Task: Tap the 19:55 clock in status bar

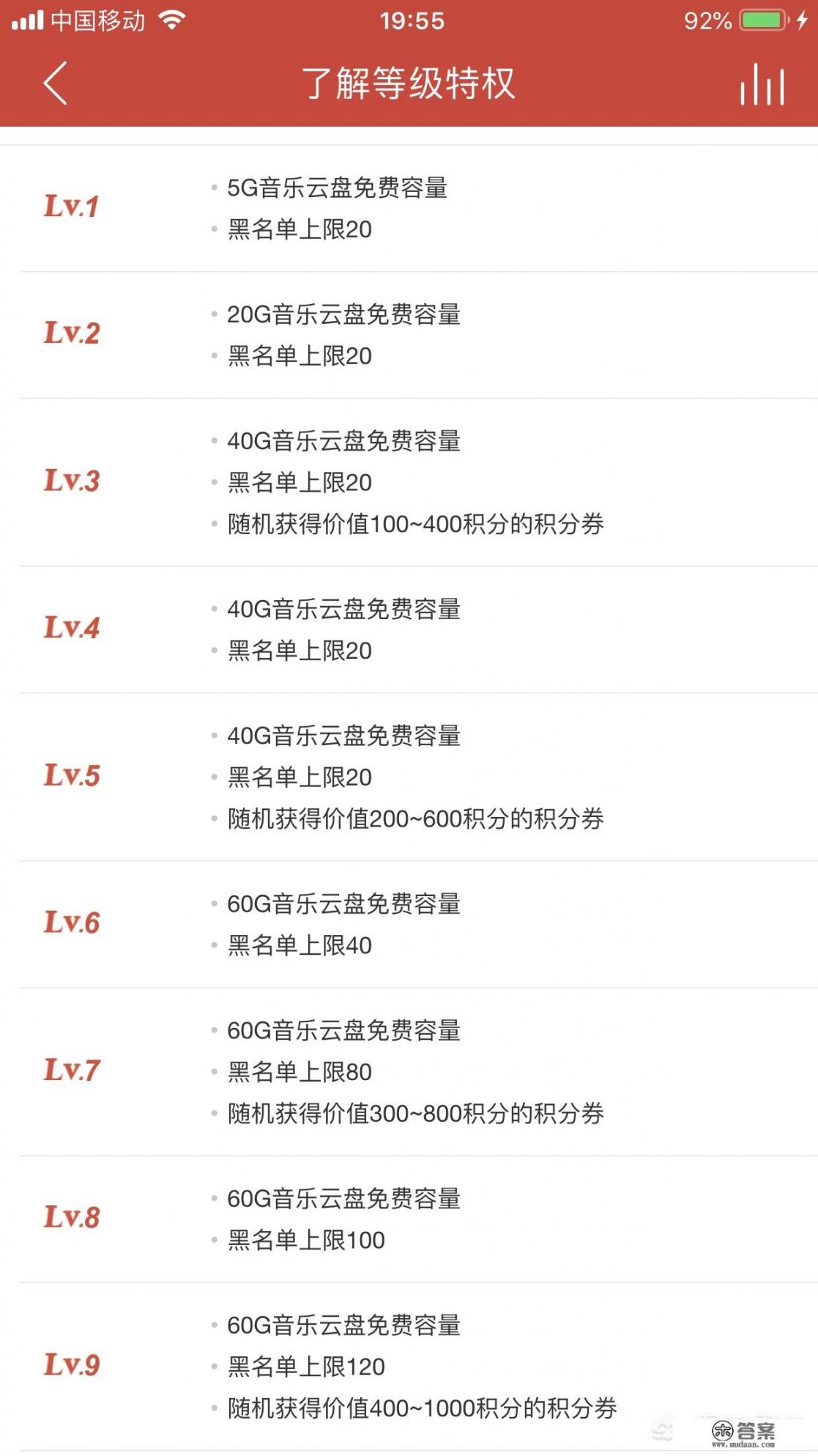Action: pyautogui.click(x=409, y=21)
